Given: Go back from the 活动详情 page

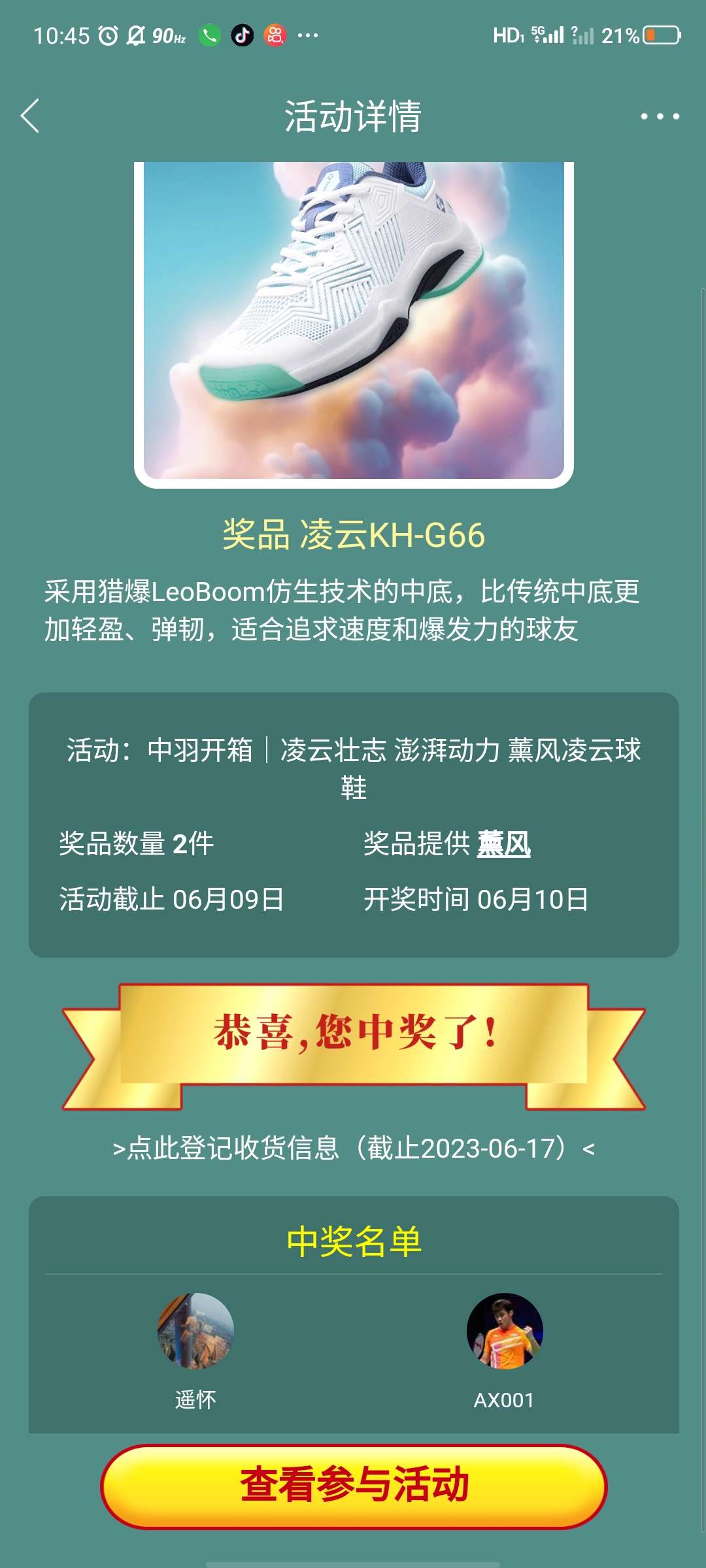Looking at the screenshot, I should (30, 116).
